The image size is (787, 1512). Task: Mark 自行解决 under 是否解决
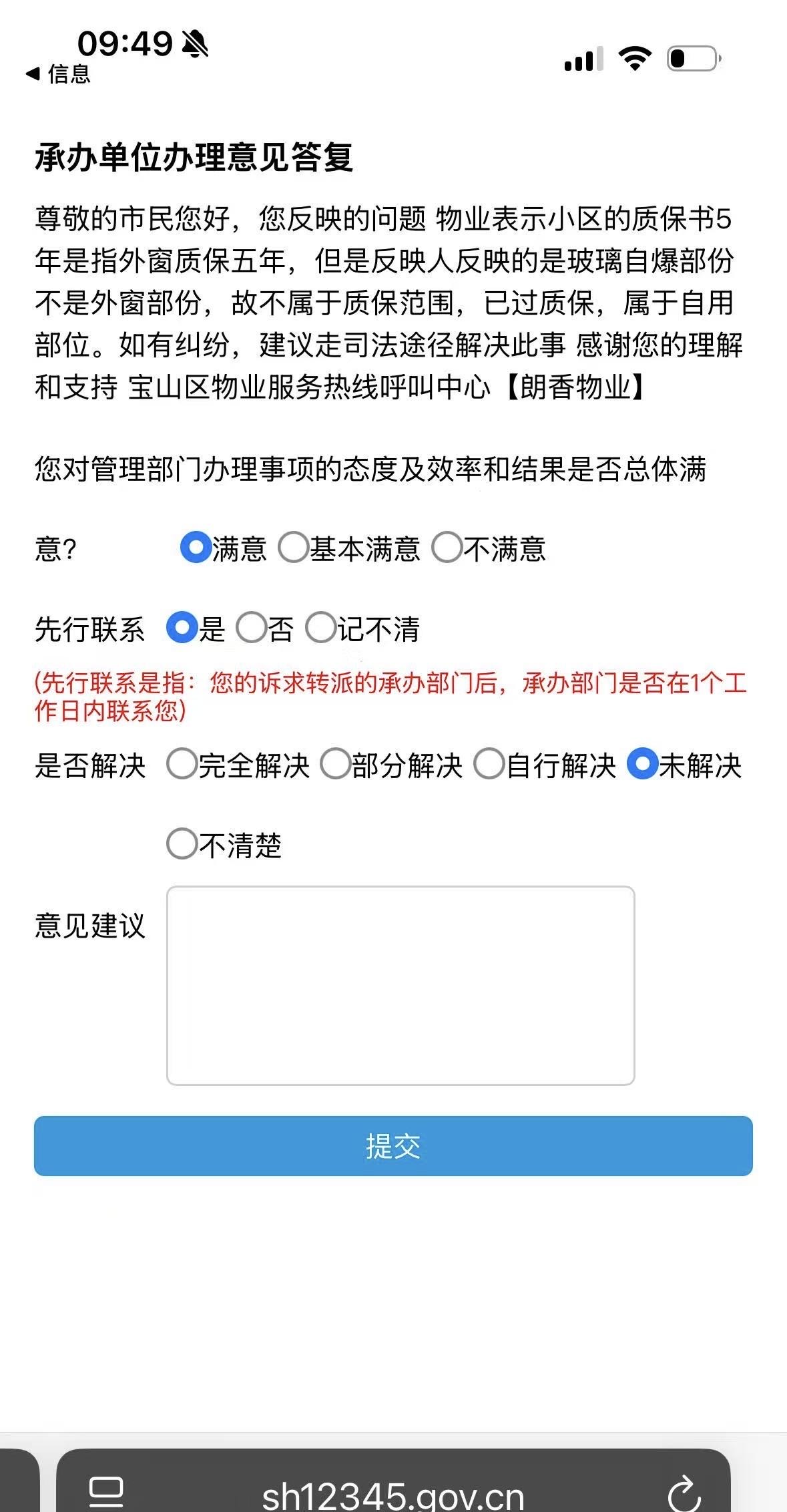[489, 765]
